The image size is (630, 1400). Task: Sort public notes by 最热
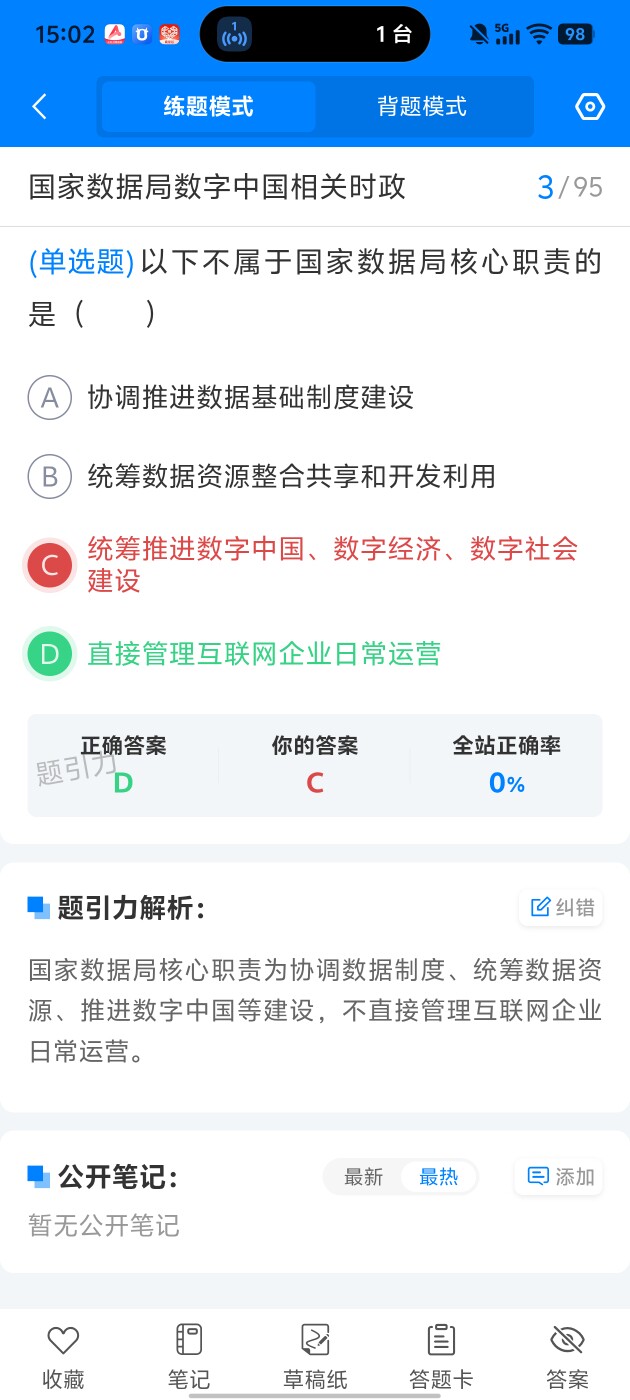(x=439, y=1177)
